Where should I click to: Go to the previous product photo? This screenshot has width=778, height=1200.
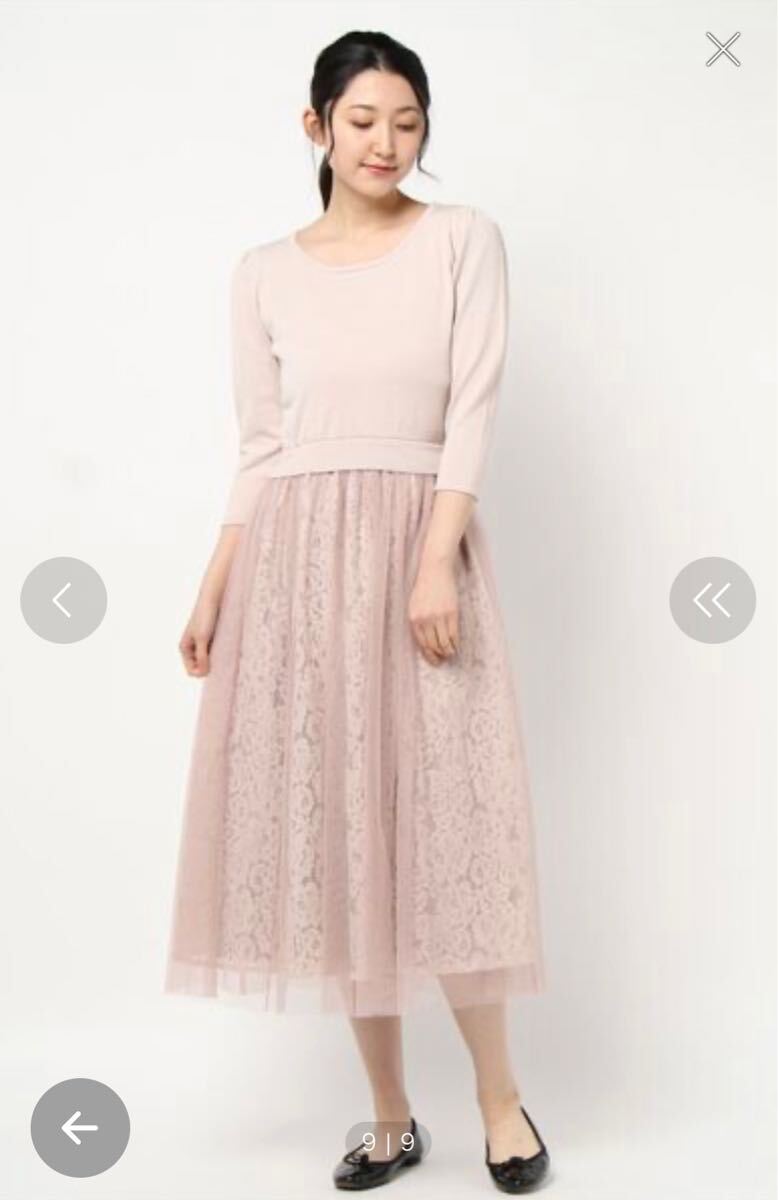point(64,600)
